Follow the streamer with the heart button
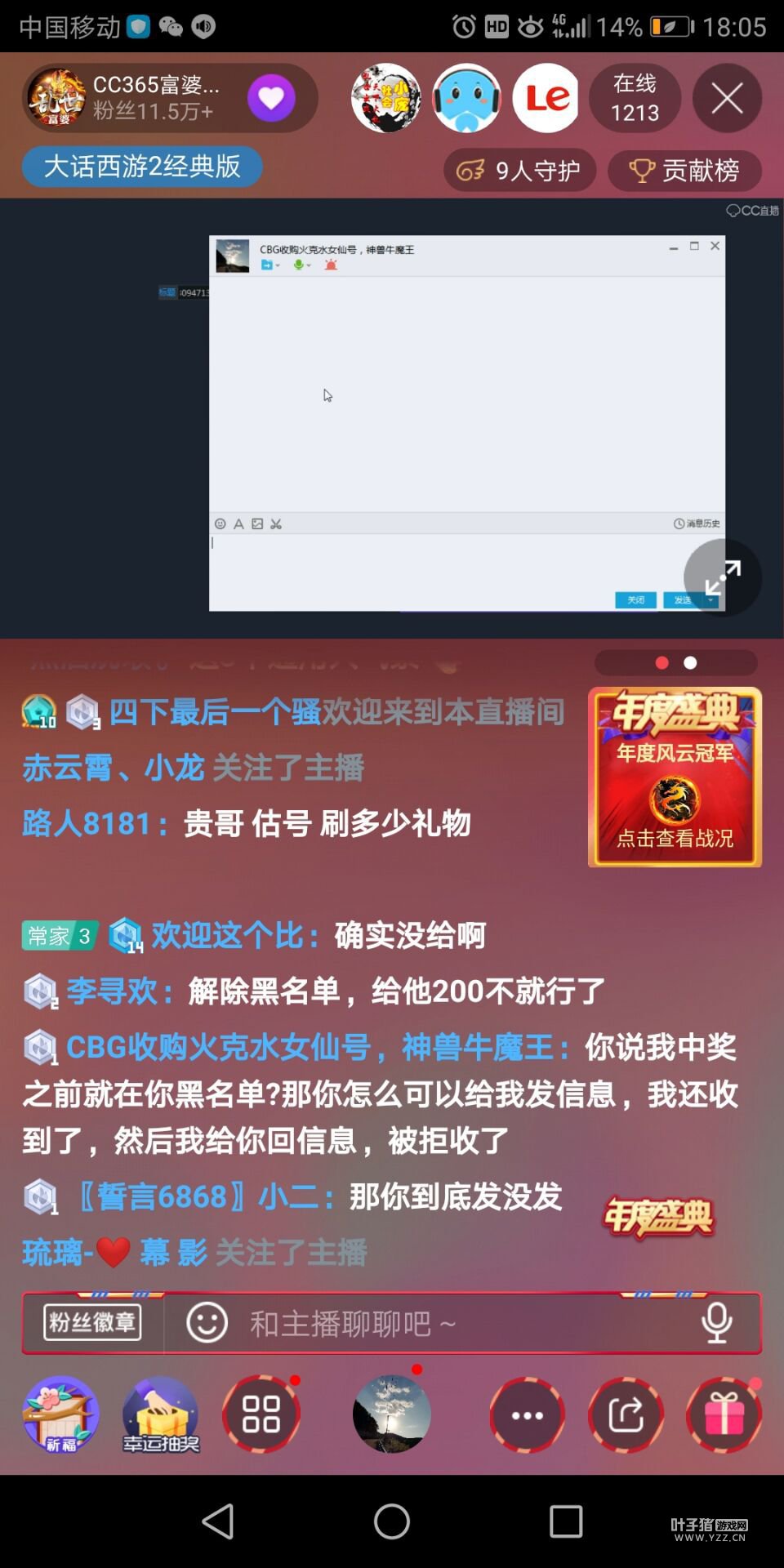Image resolution: width=784 pixels, height=1568 pixels. (x=271, y=98)
